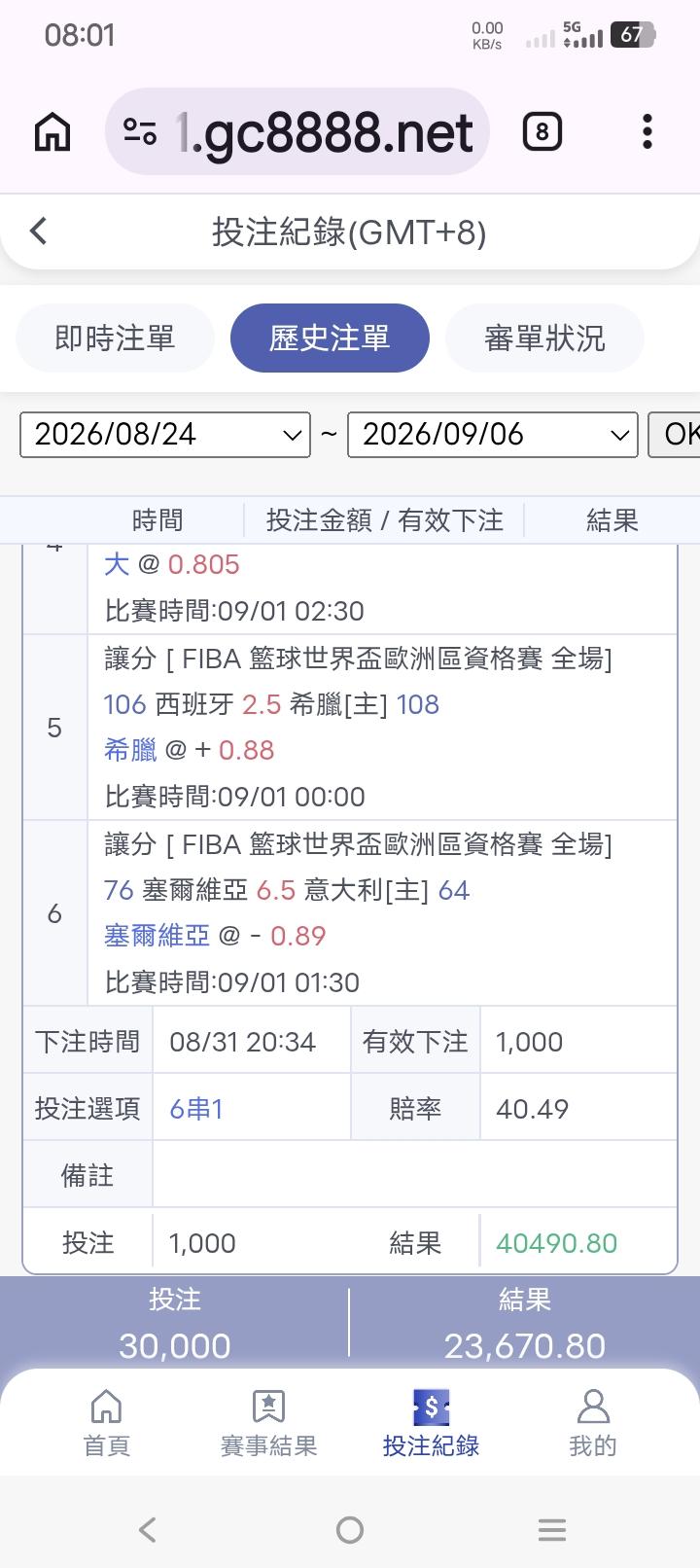This screenshot has height=1568, width=700.
Task: Open 首頁 in the bottom navigation
Action: coord(106,1423)
